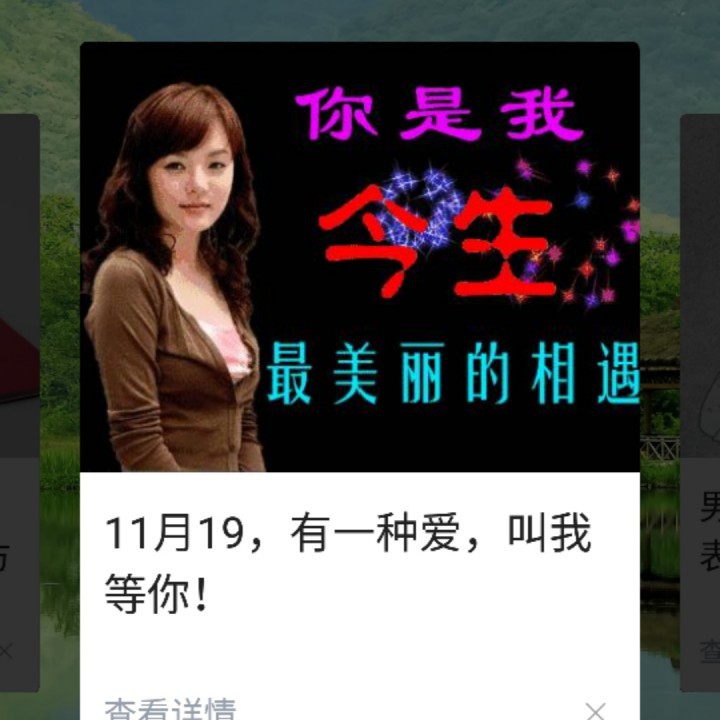
Task: Open the 11月19 article card image
Action: pyautogui.click(x=360, y=257)
